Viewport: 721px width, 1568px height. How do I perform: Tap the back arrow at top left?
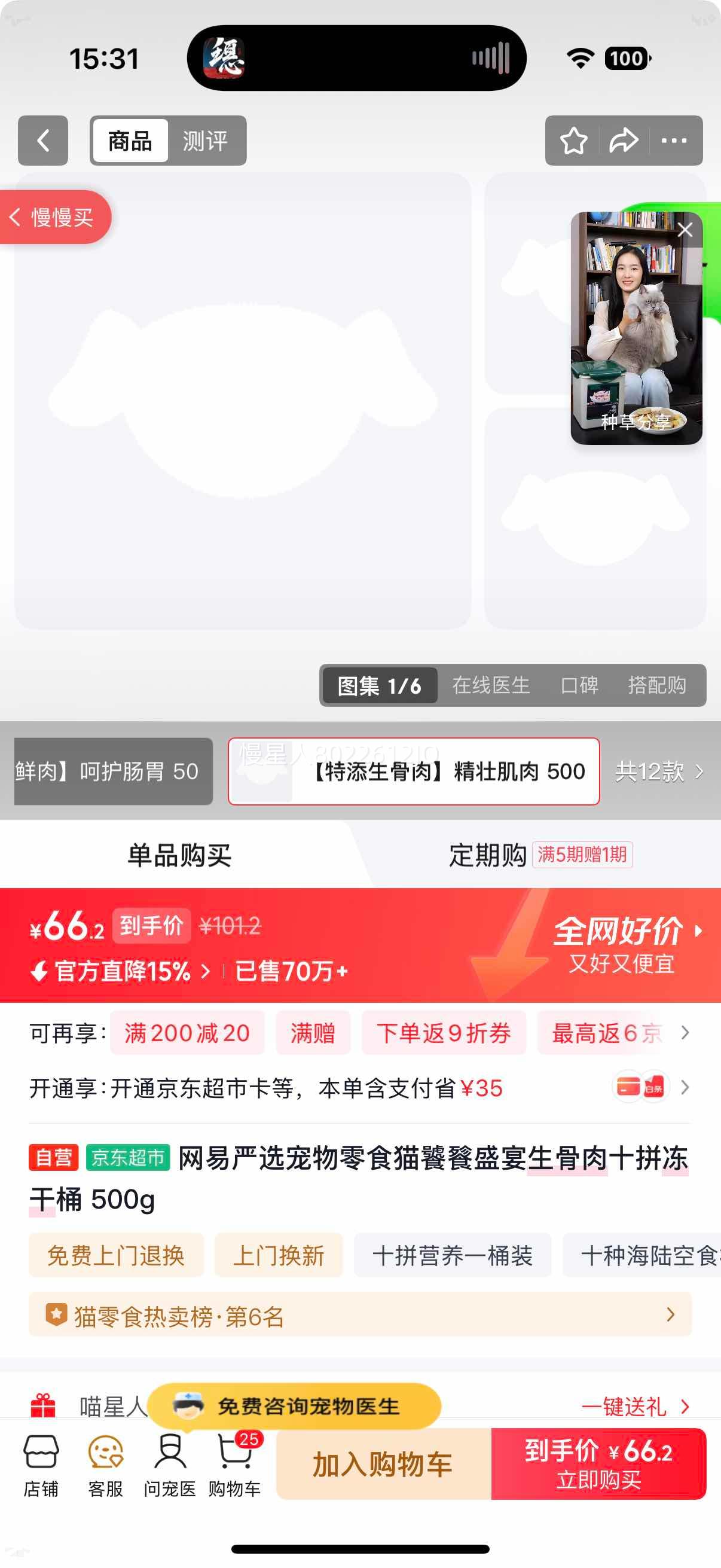point(42,140)
